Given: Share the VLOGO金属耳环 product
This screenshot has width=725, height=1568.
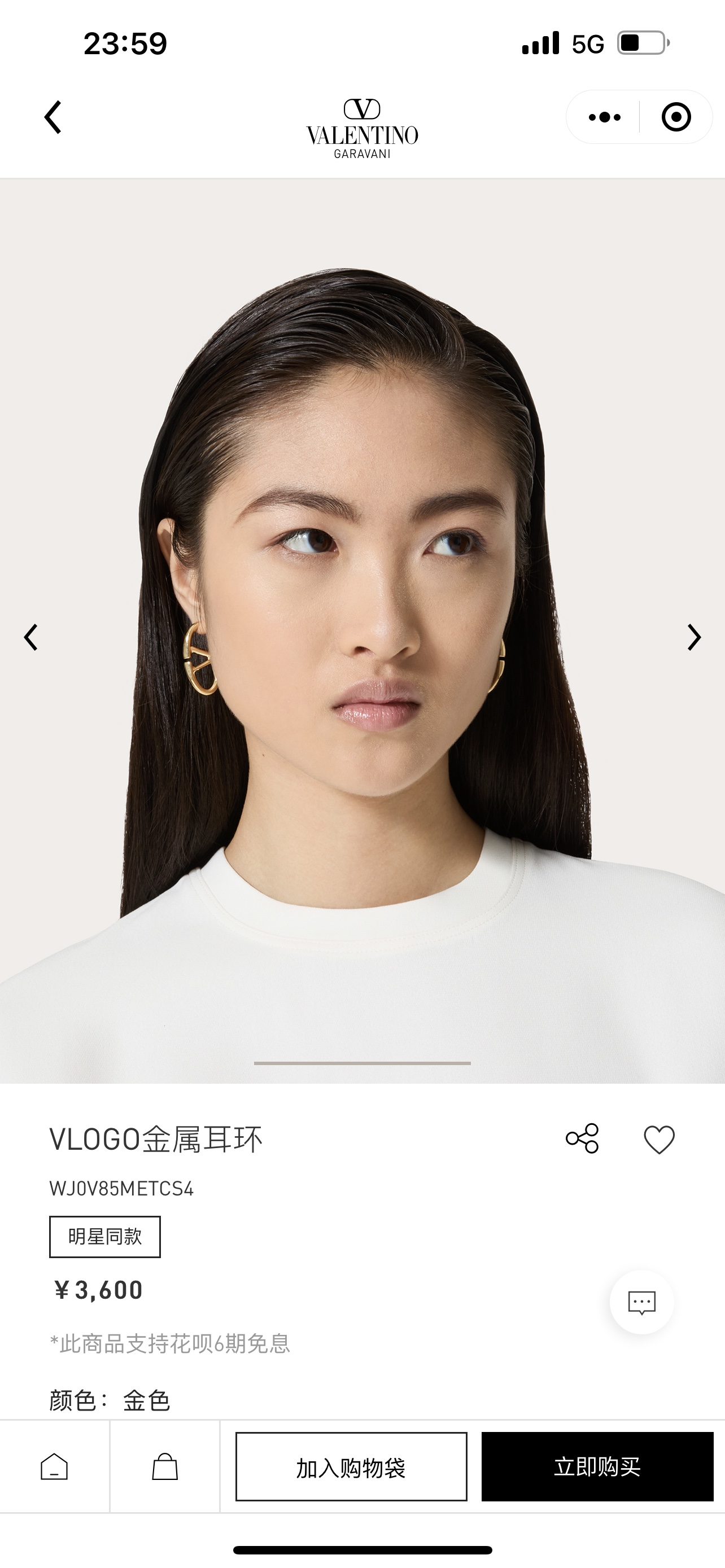Looking at the screenshot, I should (583, 1138).
